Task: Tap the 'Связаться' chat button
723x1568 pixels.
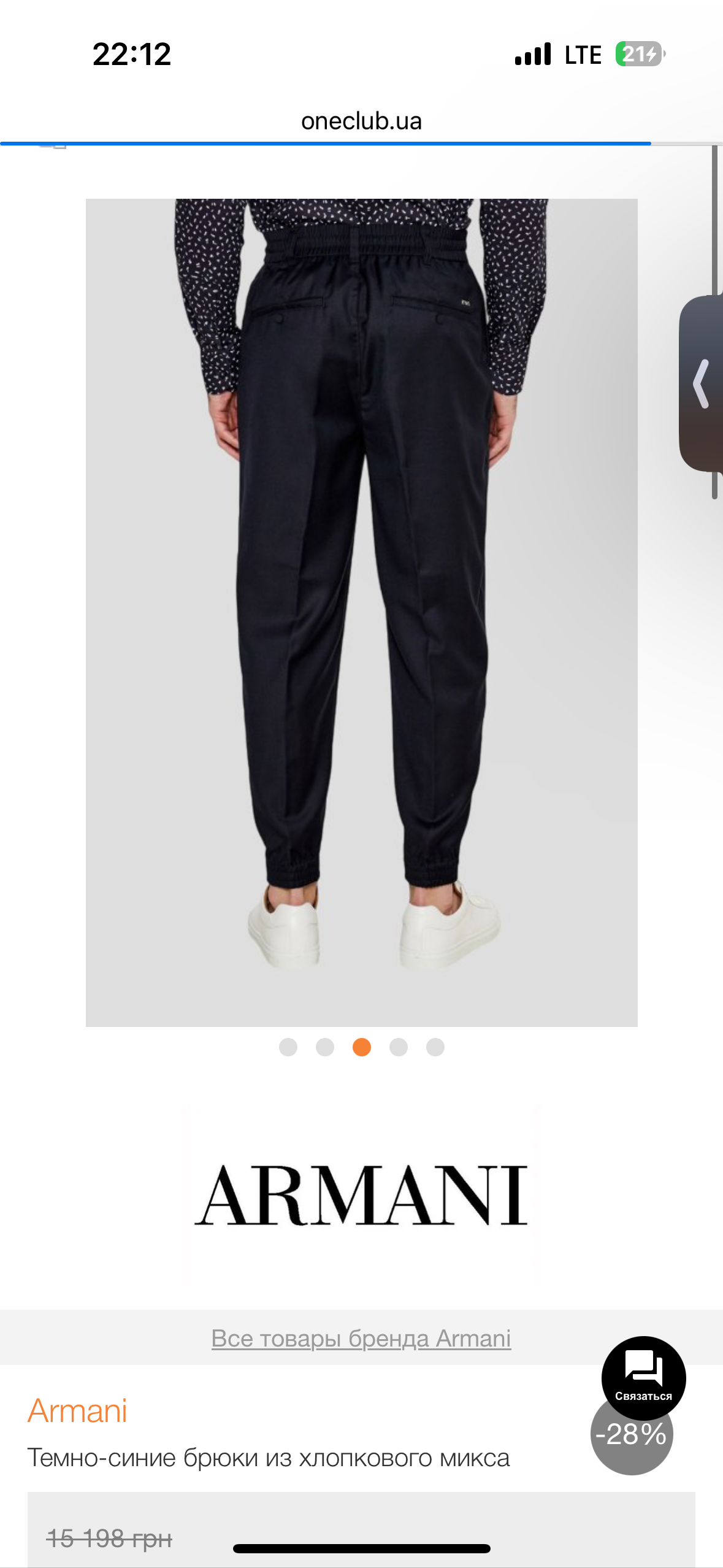Action: (x=643, y=1378)
